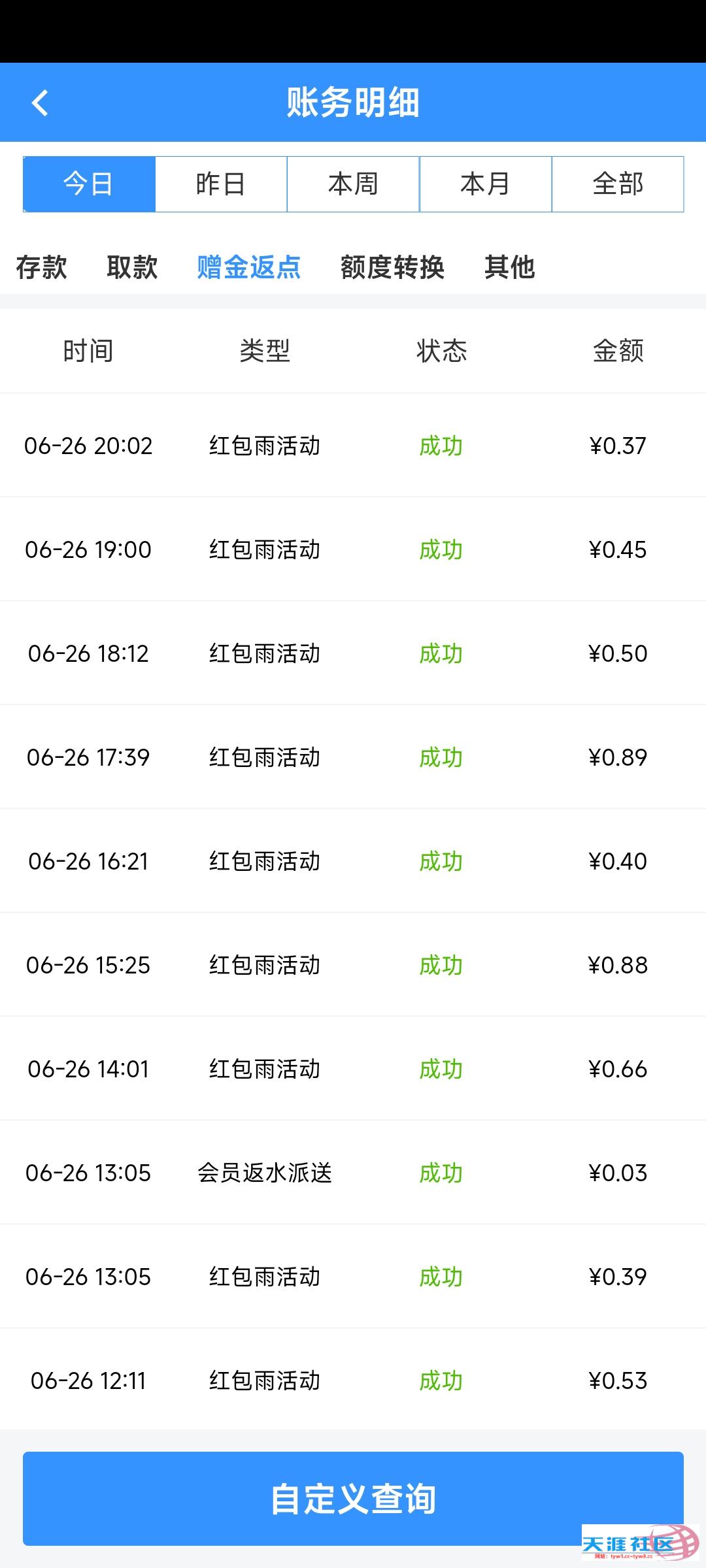Tap the 自定义查询 button
Viewport: 706px width, 1568px height.
click(x=353, y=1498)
